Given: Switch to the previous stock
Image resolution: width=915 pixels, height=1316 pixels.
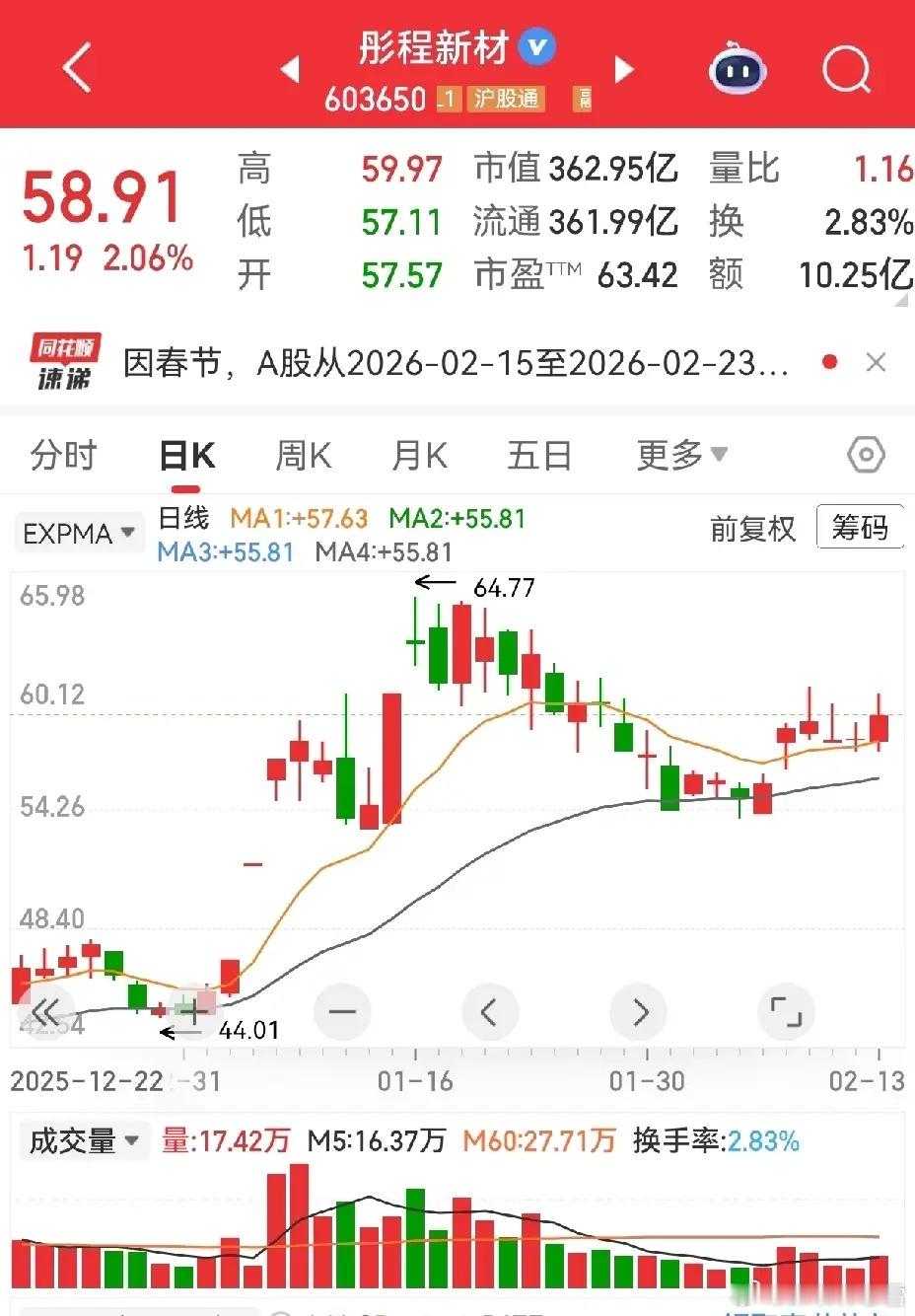Looking at the screenshot, I should point(290,69).
